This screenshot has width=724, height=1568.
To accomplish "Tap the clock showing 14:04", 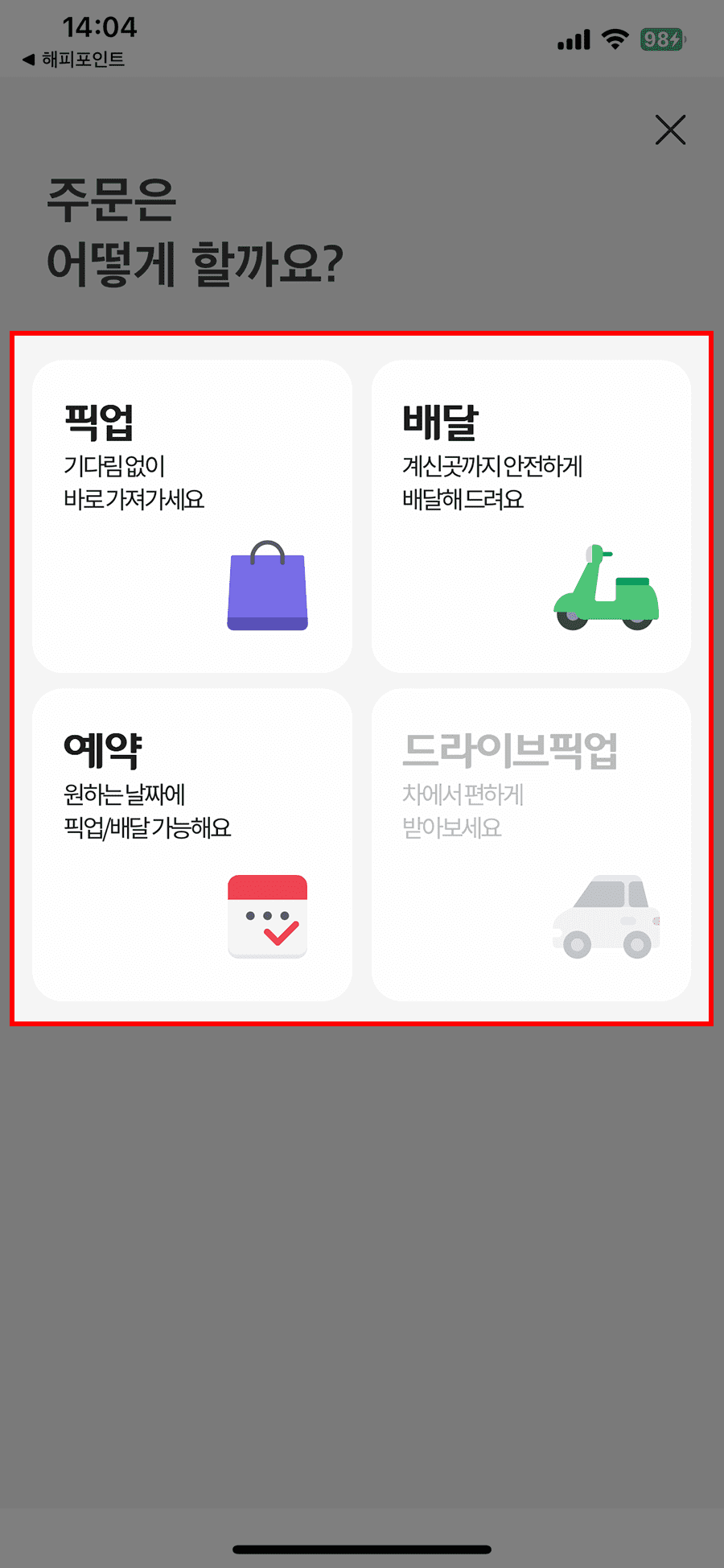I will [x=100, y=27].
